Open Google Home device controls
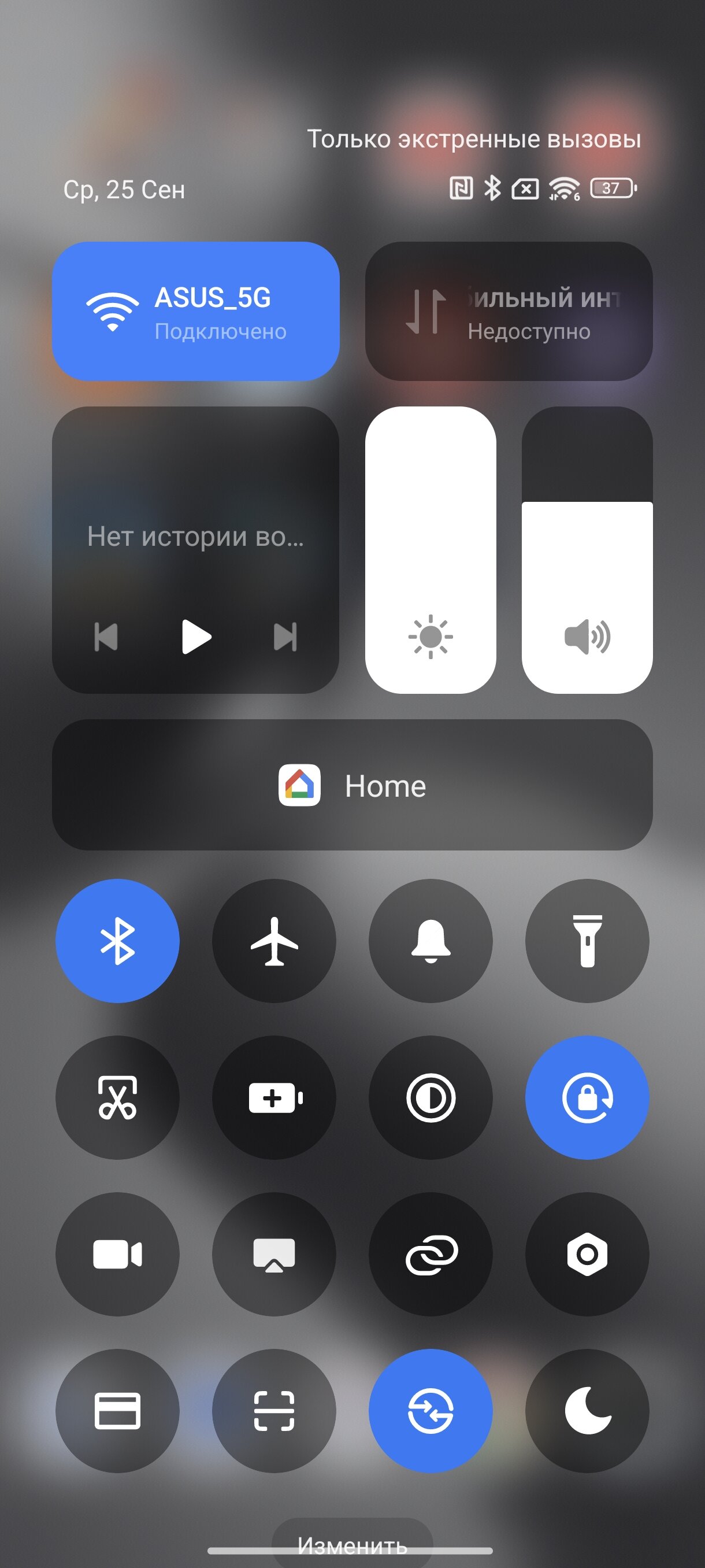The height and width of the screenshot is (1568, 705). [352, 785]
